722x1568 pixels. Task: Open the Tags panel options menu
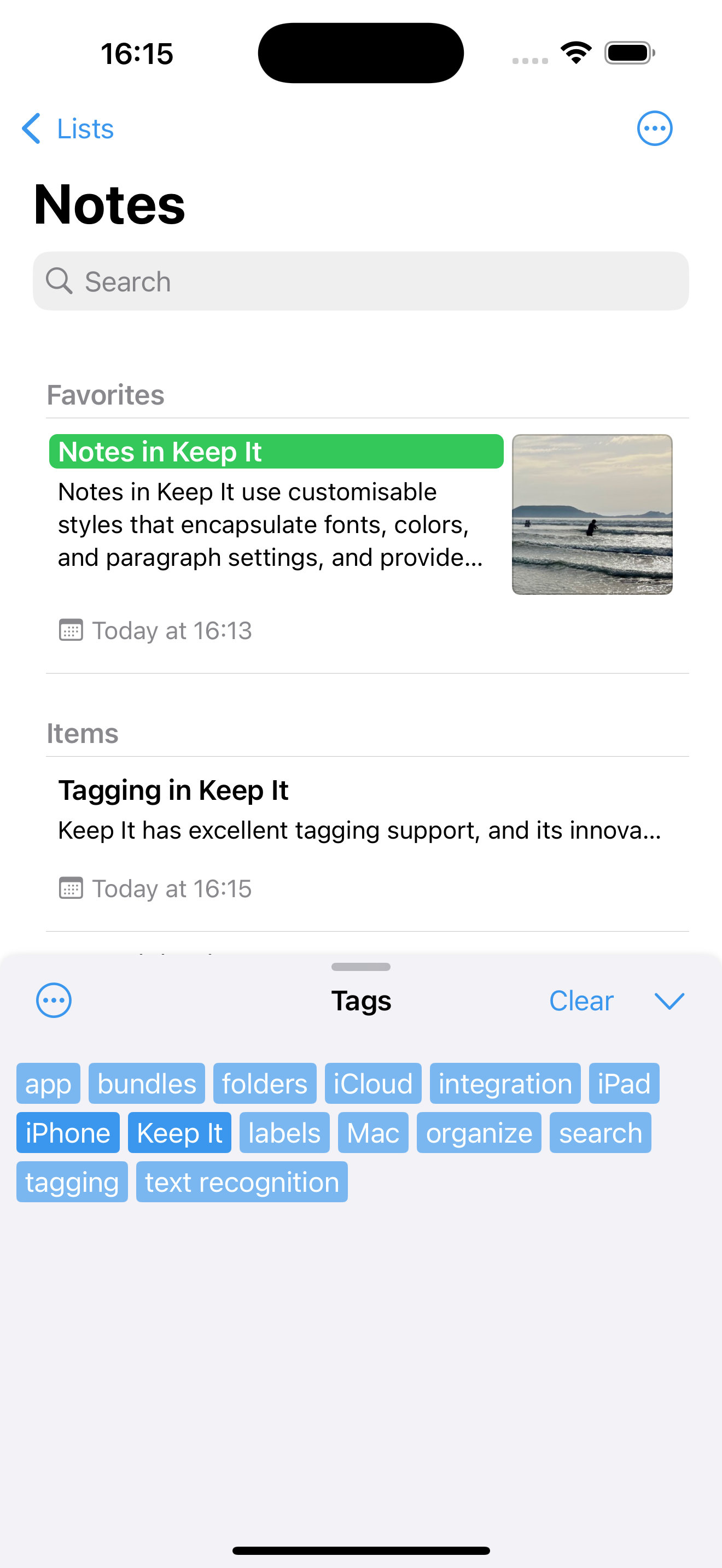pos(54,1000)
